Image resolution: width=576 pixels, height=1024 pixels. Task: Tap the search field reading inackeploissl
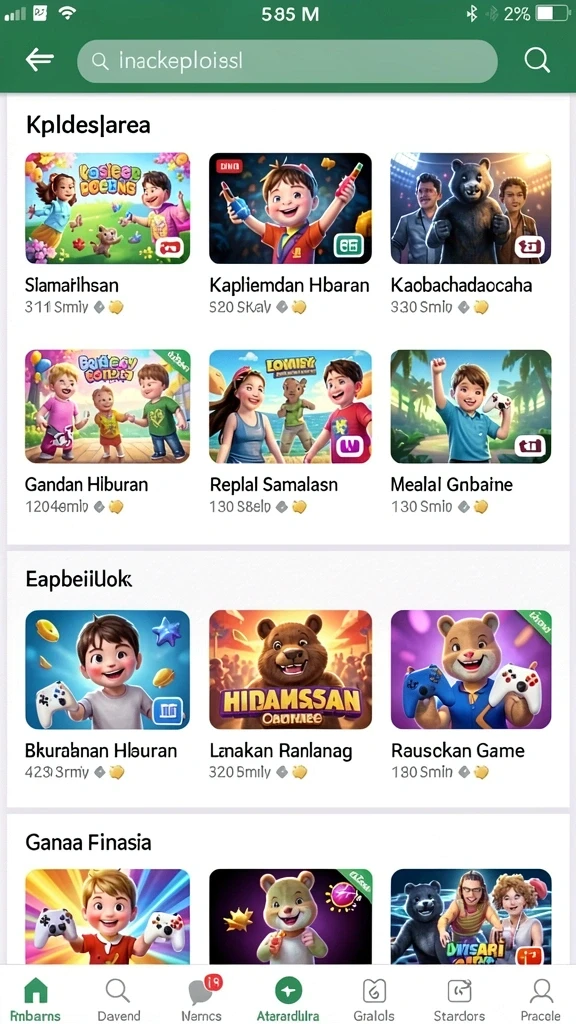coord(287,61)
